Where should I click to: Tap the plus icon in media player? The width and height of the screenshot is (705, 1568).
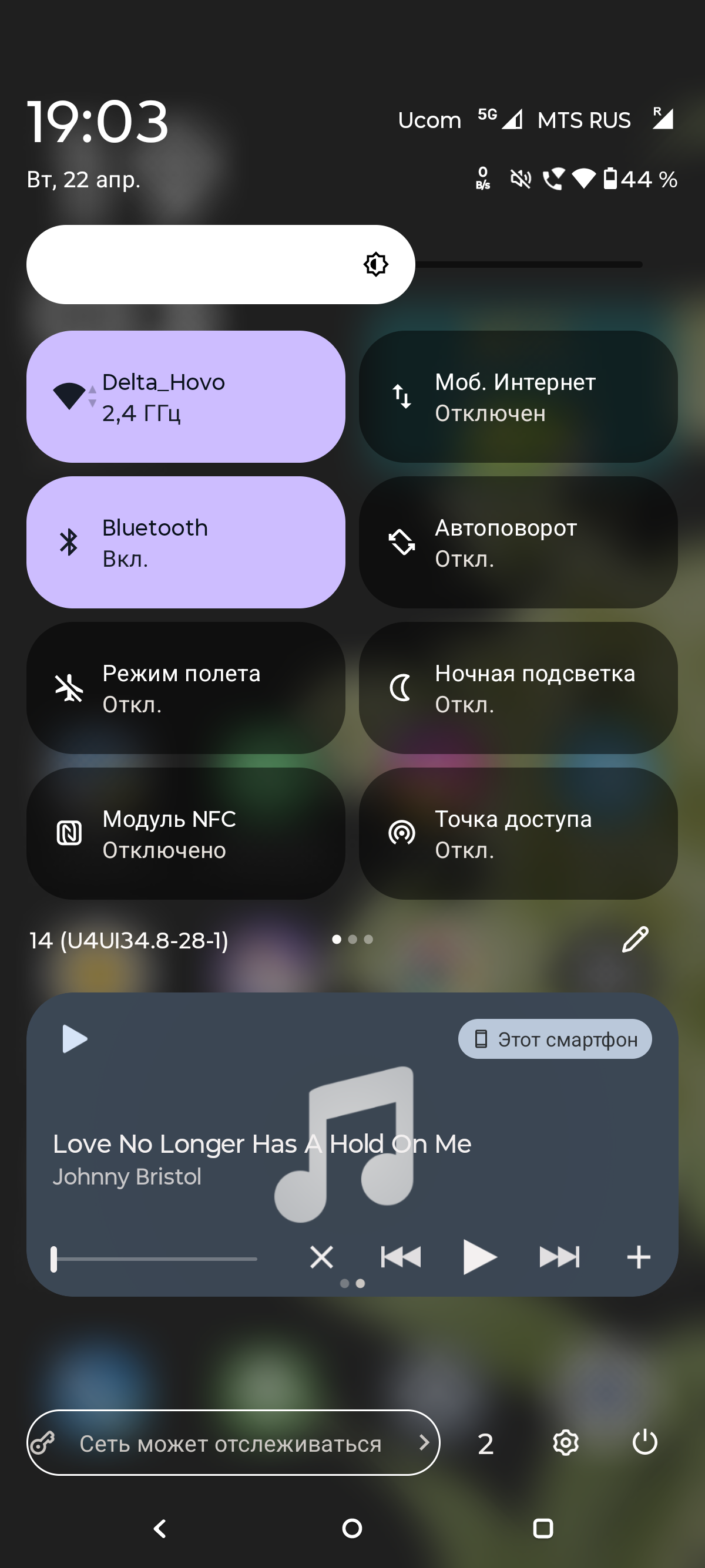(639, 1257)
